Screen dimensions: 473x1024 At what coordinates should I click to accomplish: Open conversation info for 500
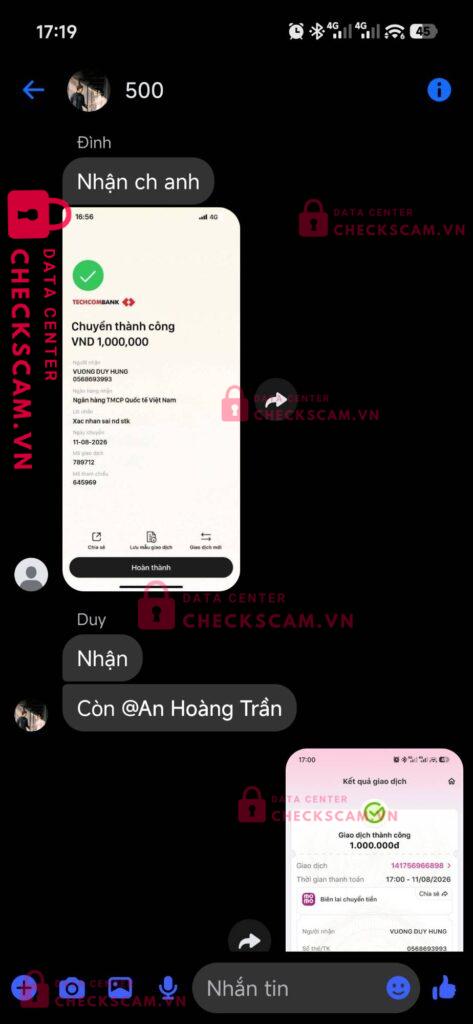[x=439, y=90]
